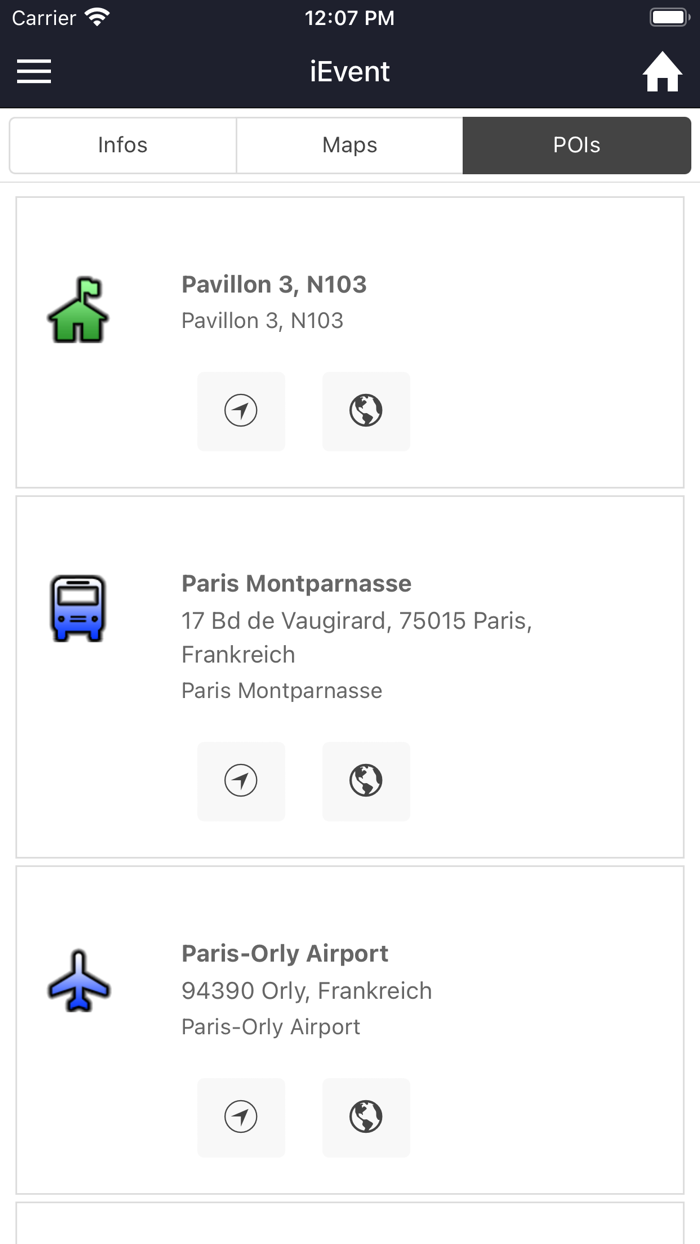Screen dimensions: 700x1244
Task: Open globe button for Pavillon 3, N103
Action: [366, 411]
